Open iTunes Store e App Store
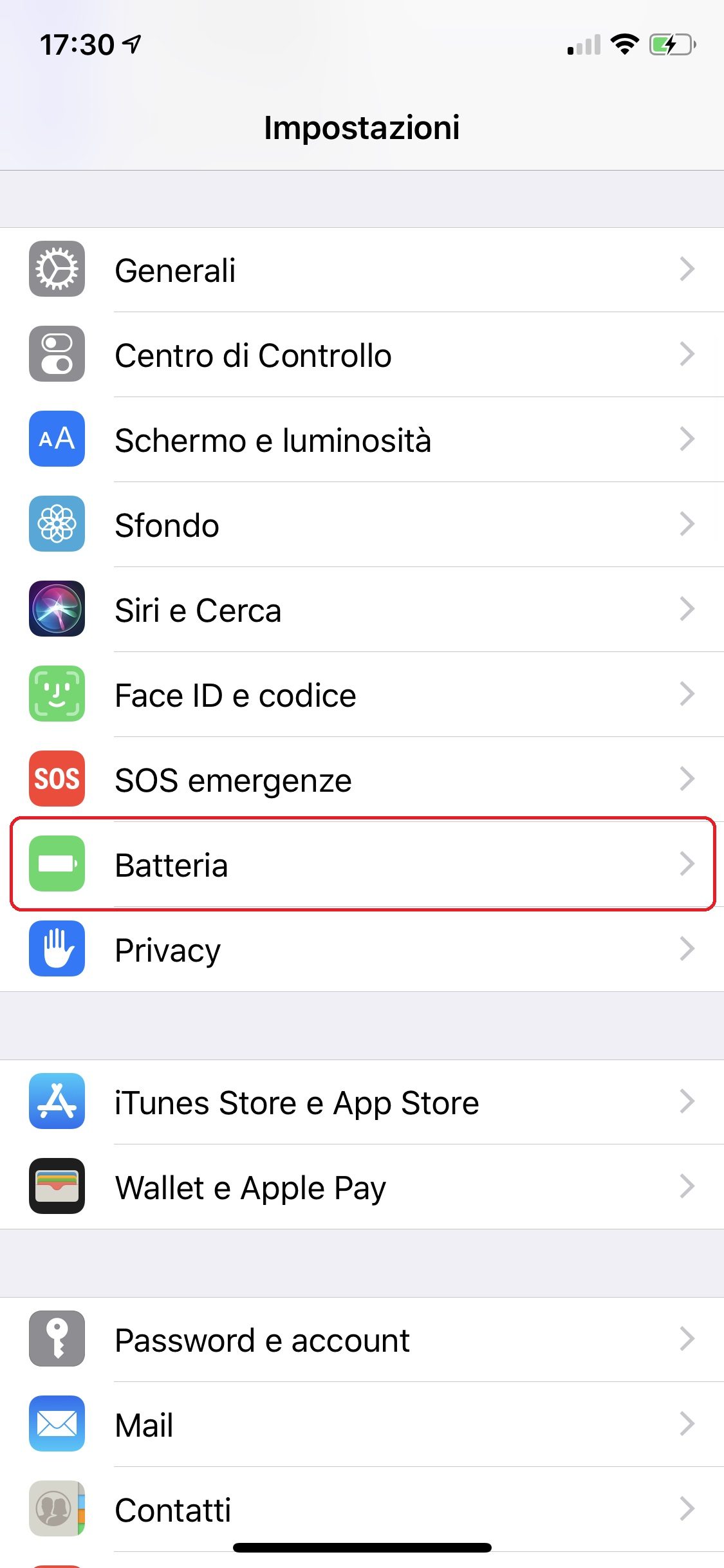Viewport: 724px width, 1568px height. [362, 1102]
